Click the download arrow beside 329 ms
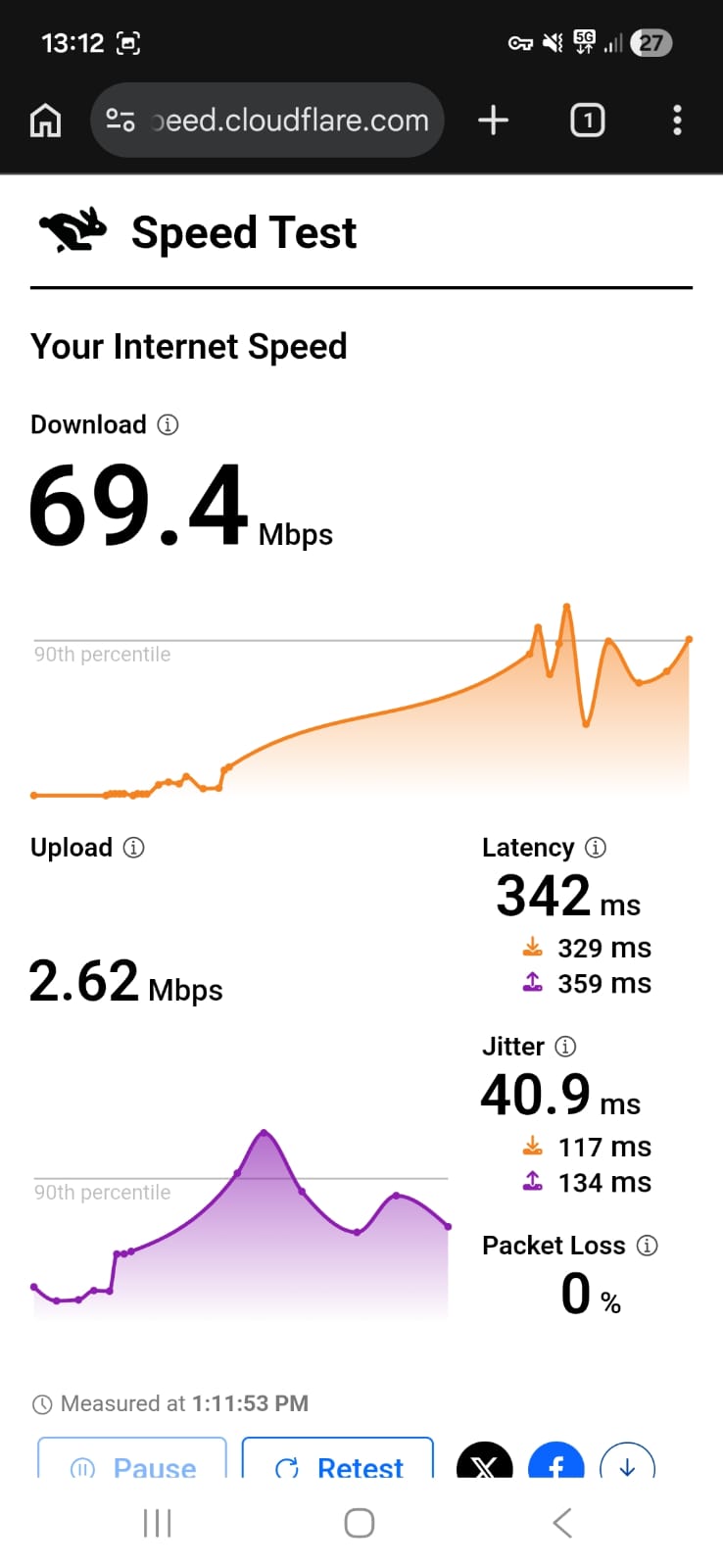Viewport: 723px width, 1568px height. coord(533,947)
